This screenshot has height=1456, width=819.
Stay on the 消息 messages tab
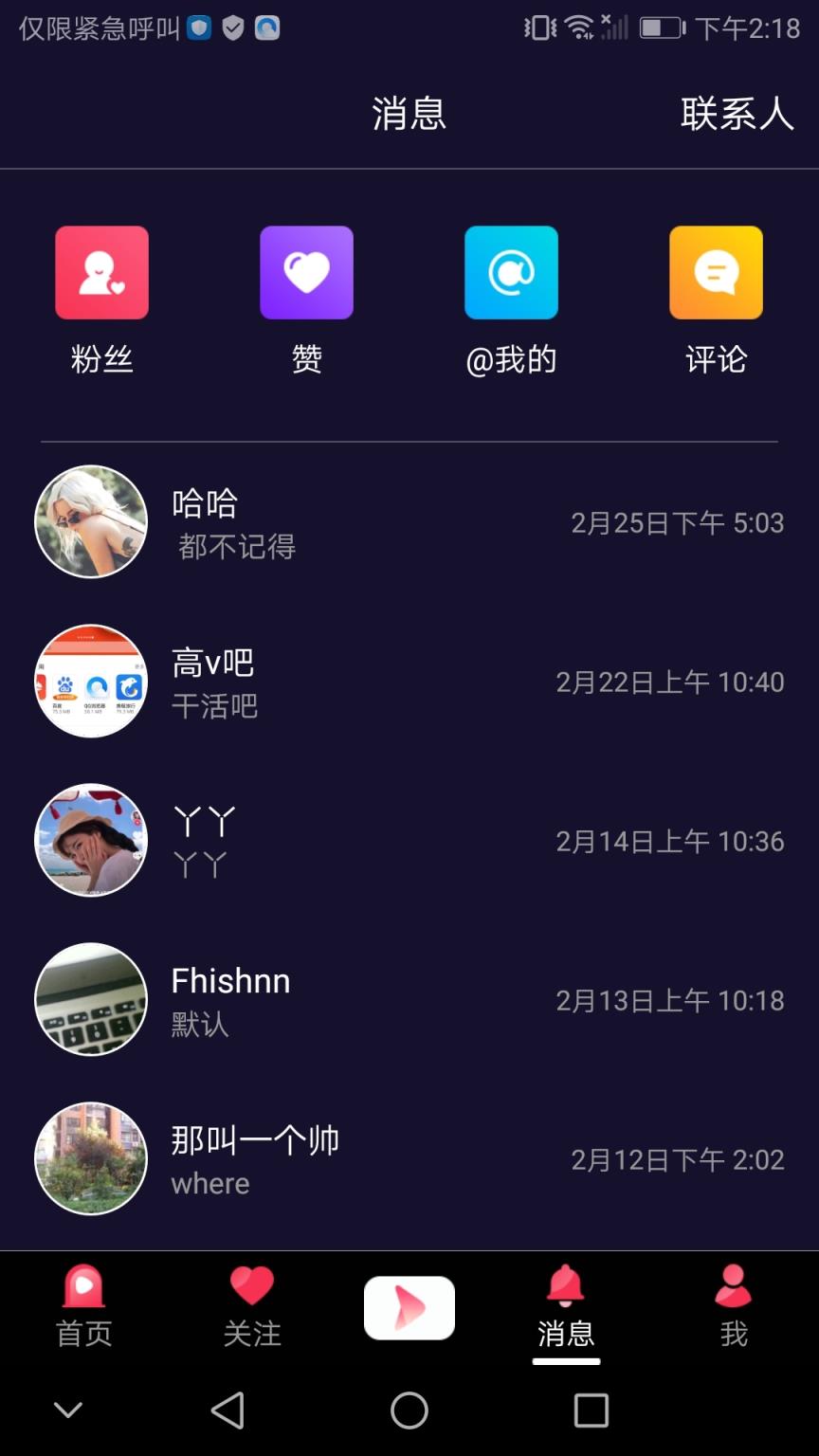409,113
